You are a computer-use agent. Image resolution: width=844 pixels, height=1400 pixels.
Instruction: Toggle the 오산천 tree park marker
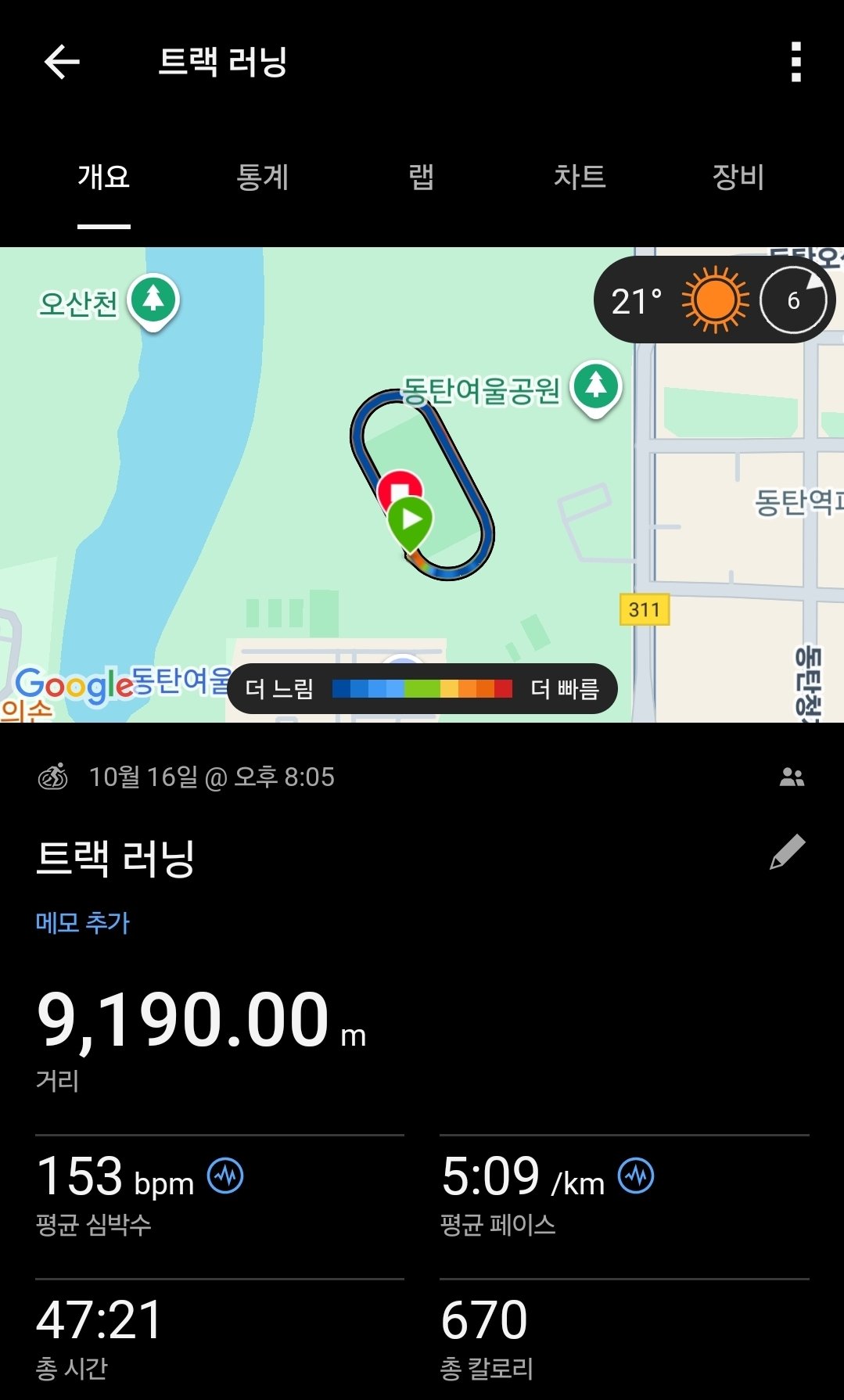153,298
